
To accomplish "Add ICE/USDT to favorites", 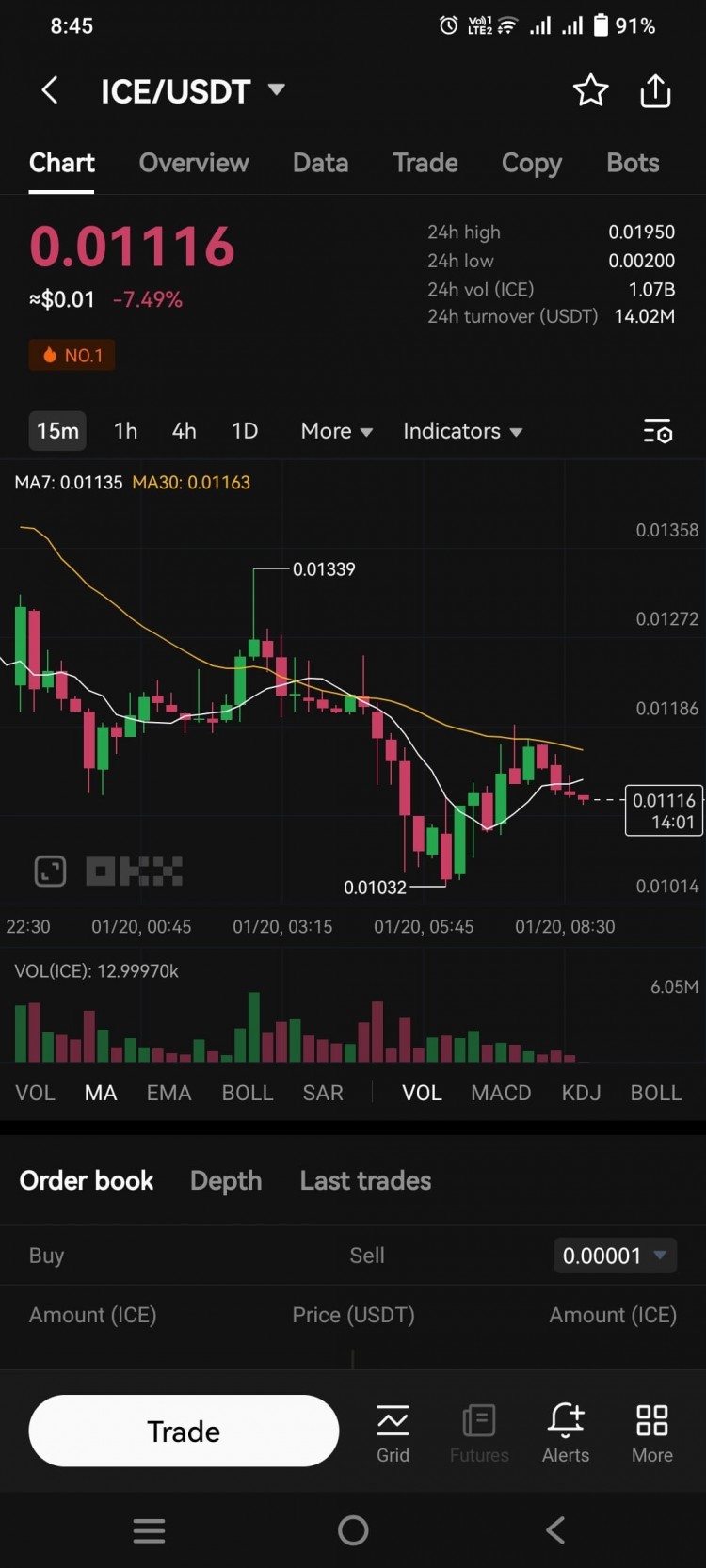I will coord(591,90).
